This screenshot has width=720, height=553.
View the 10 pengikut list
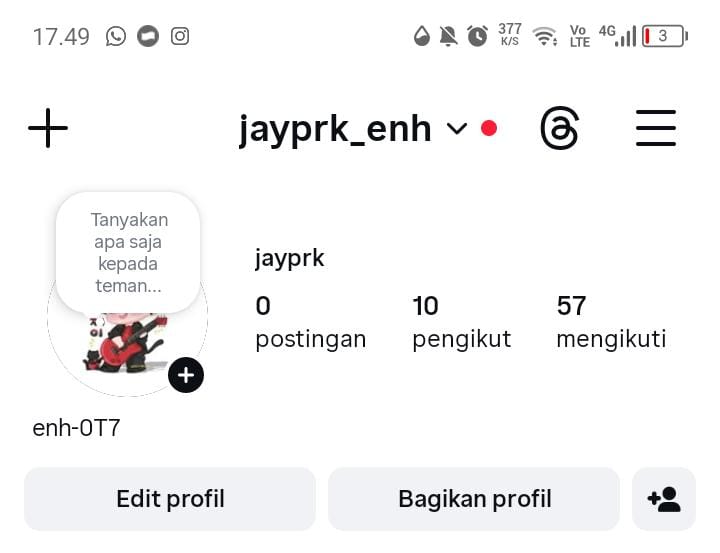pos(461,322)
